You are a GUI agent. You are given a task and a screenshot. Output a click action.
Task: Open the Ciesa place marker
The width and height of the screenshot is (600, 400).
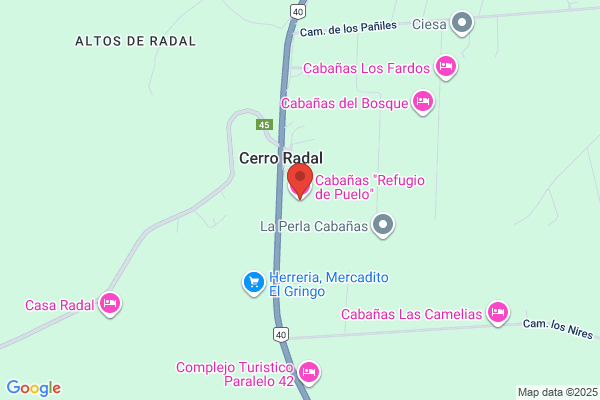[462, 23]
